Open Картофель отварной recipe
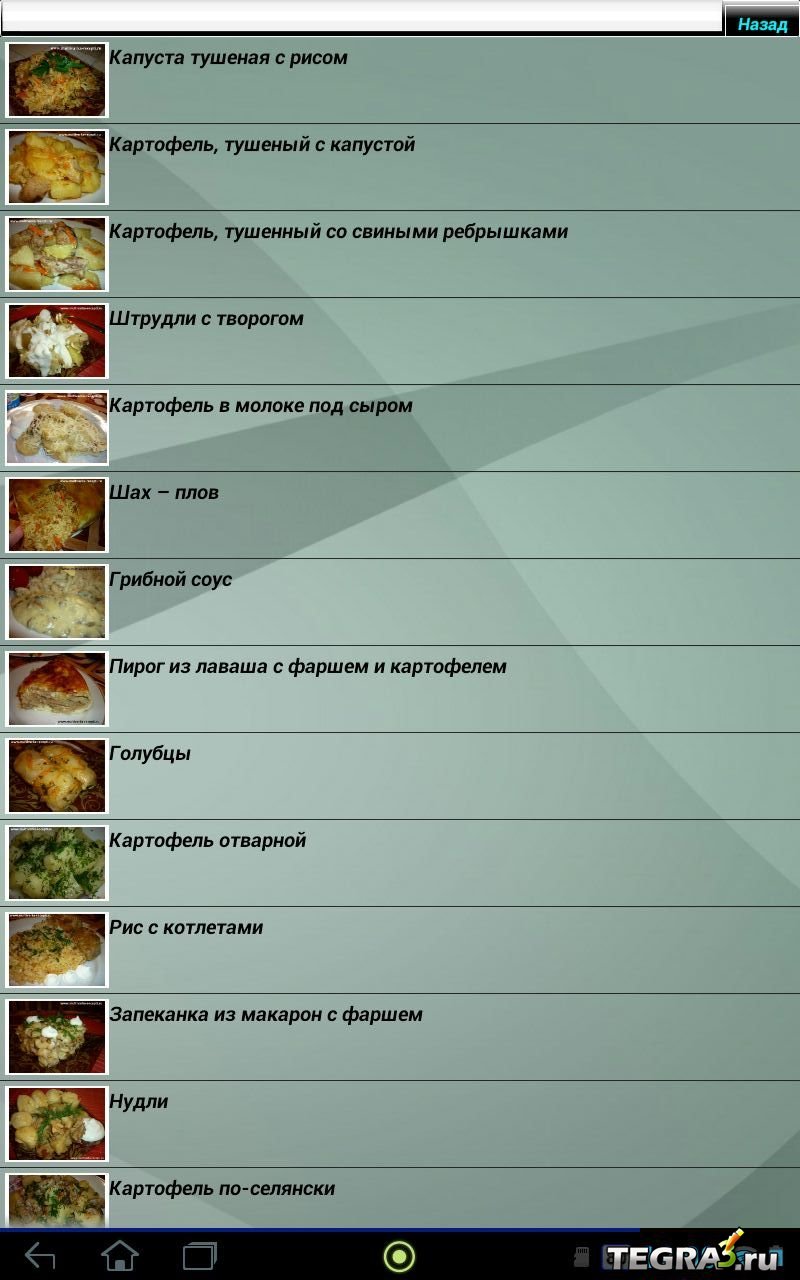 point(207,841)
